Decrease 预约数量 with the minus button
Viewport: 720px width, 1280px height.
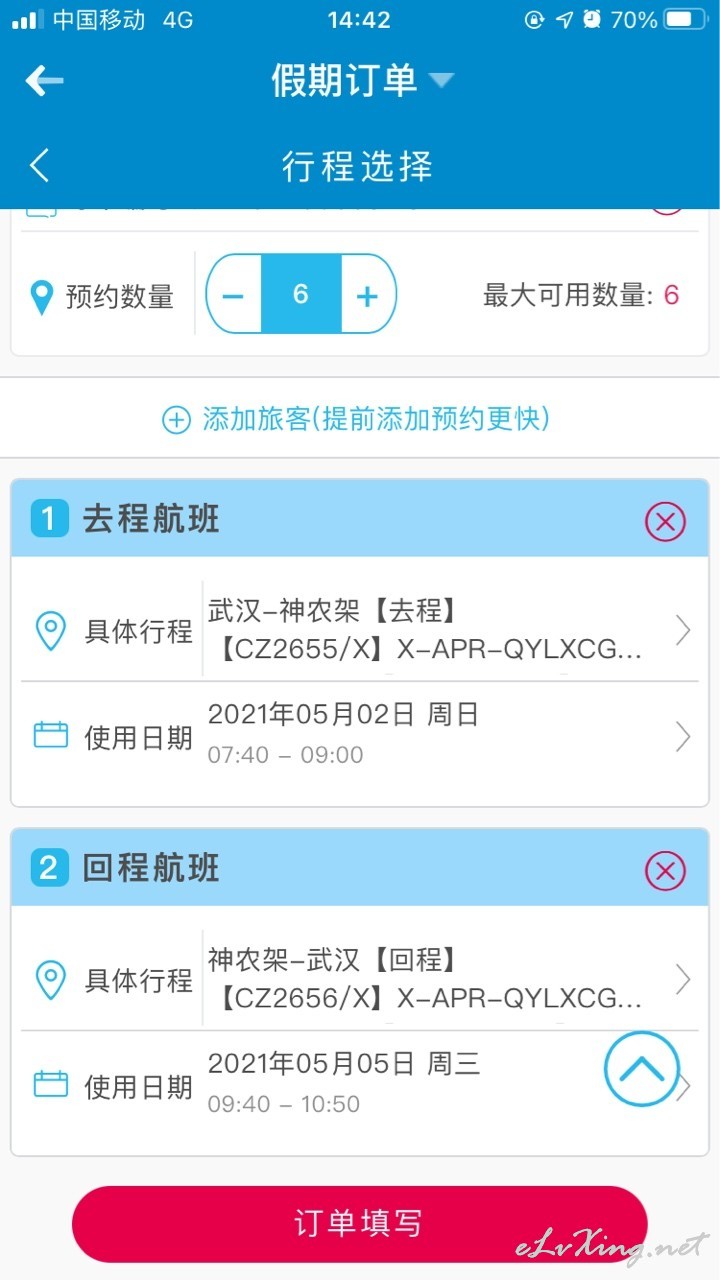[x=233, y=296]
